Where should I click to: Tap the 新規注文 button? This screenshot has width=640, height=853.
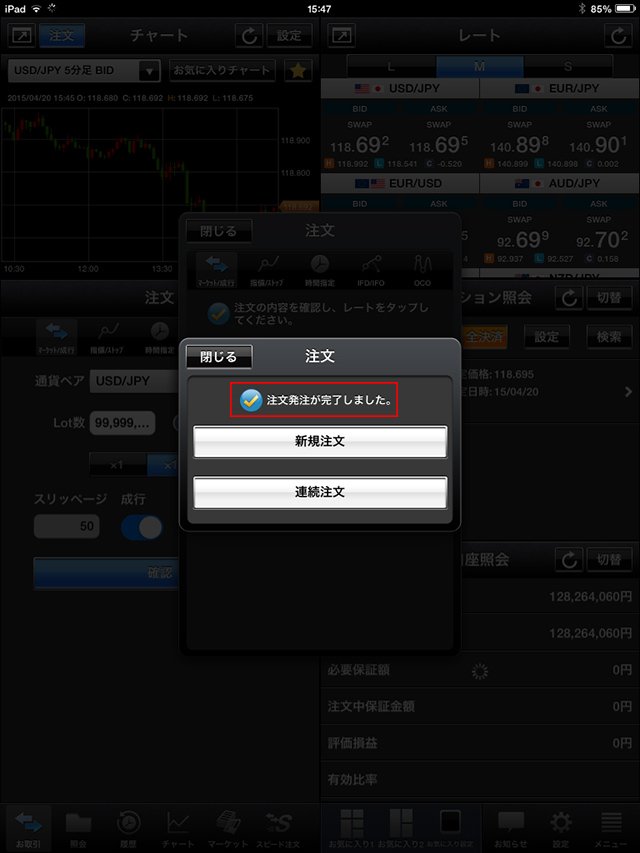point(319,441)
